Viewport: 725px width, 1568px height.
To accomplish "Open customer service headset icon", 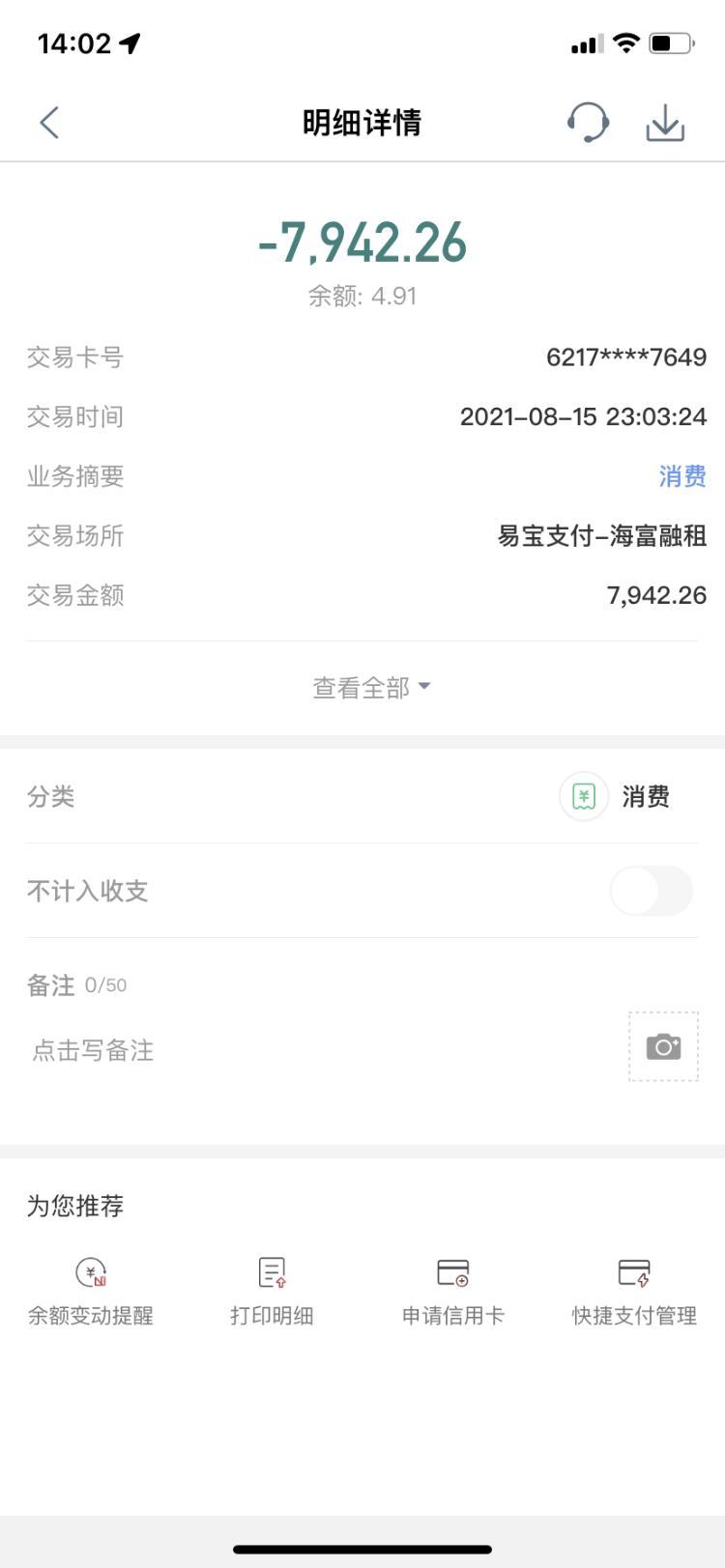I will pos(588,123).
